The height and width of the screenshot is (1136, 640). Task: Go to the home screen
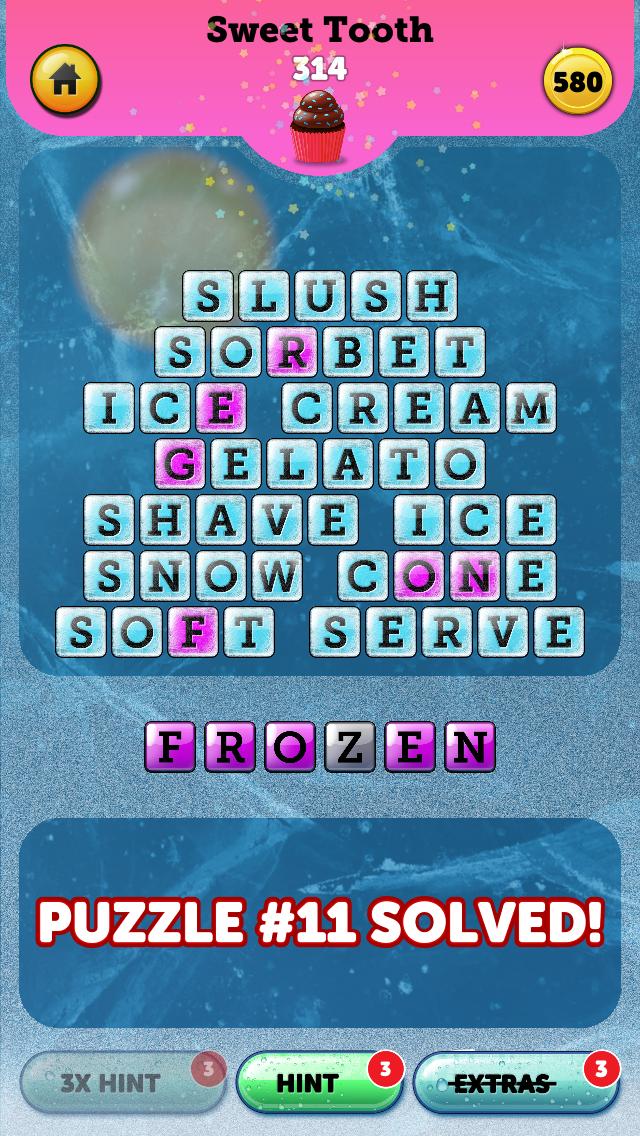click(x=65, y=79)
